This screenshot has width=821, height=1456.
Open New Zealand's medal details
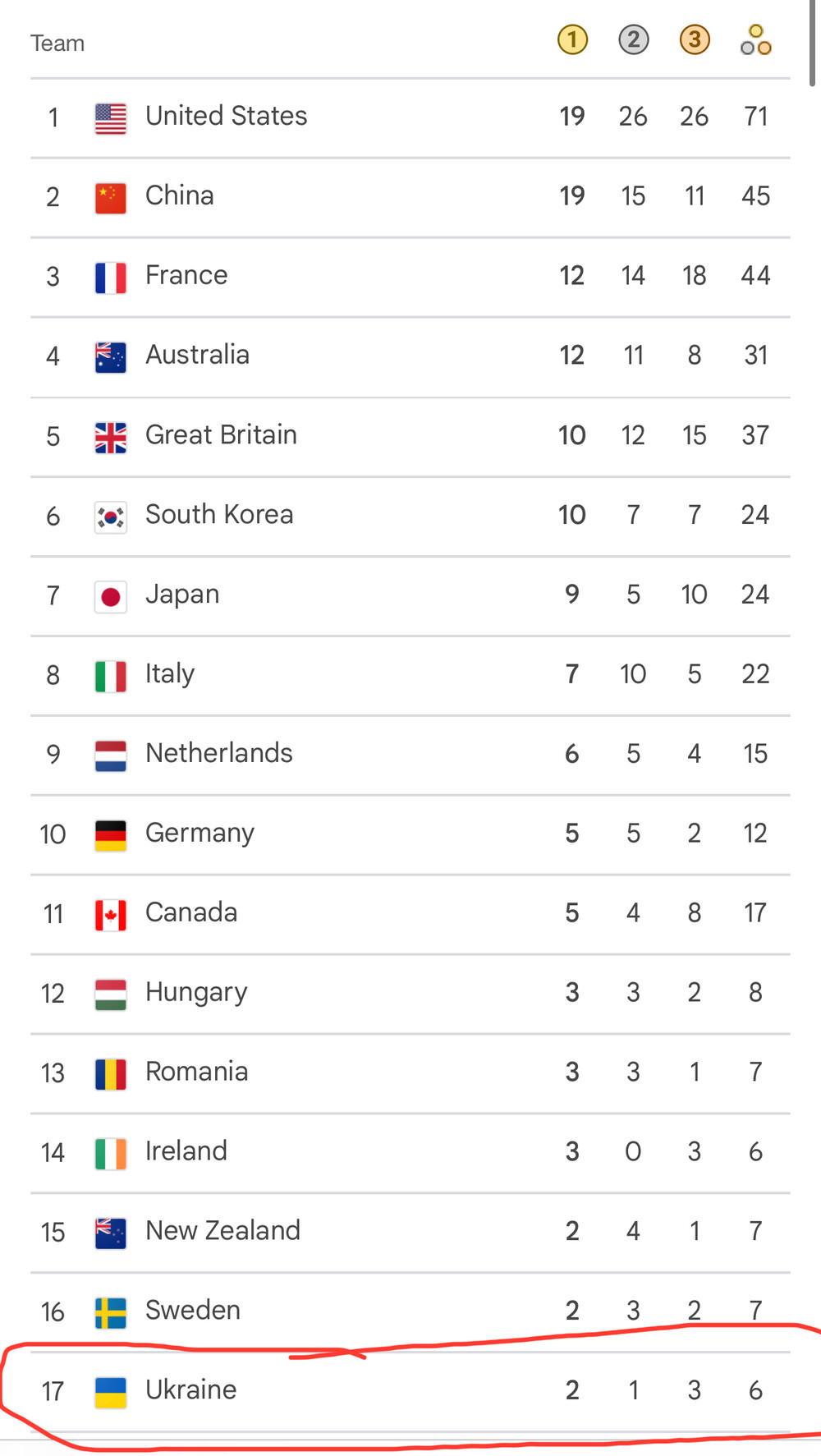click(x=410, y=1233)
